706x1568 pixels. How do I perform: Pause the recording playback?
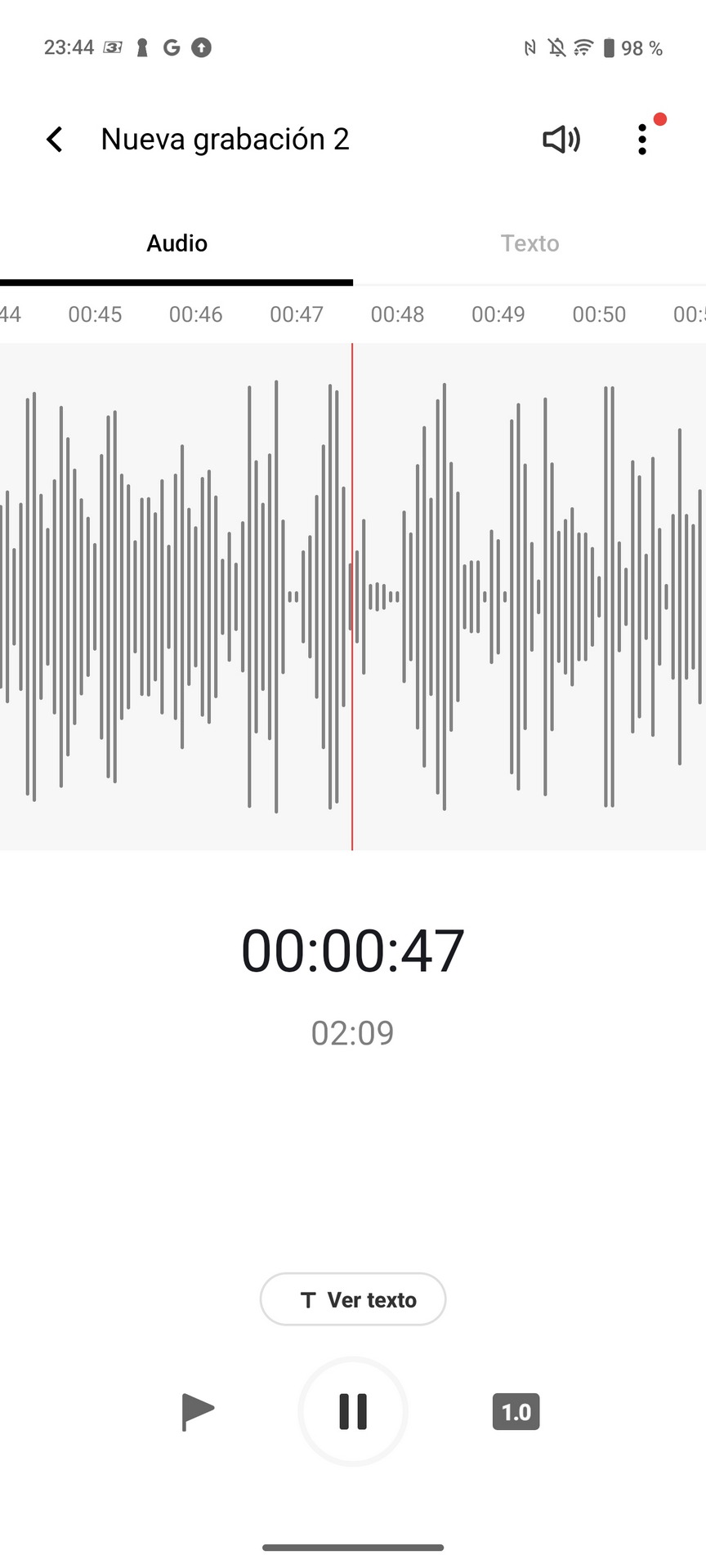tap(353, 1411)
